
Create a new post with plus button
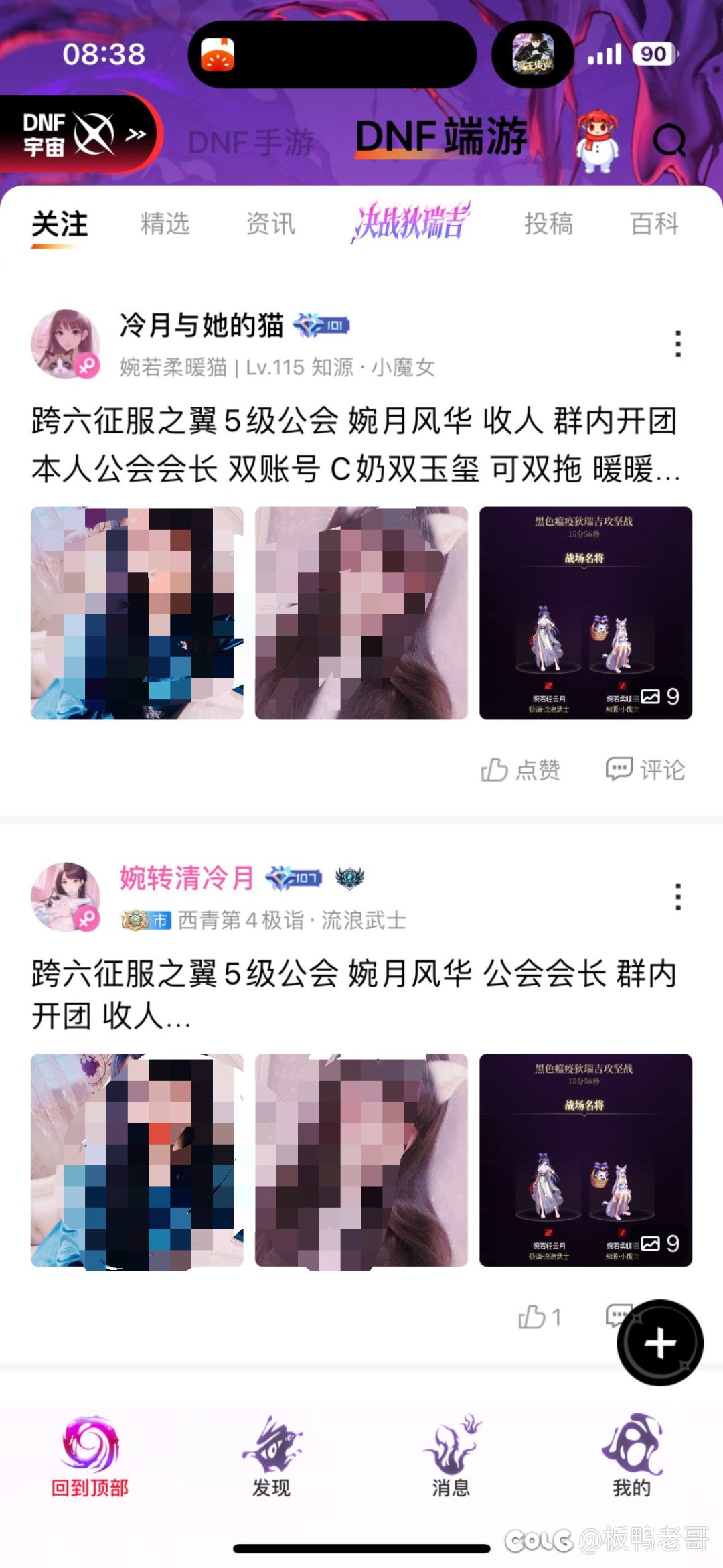click(x=659, y=1342)
